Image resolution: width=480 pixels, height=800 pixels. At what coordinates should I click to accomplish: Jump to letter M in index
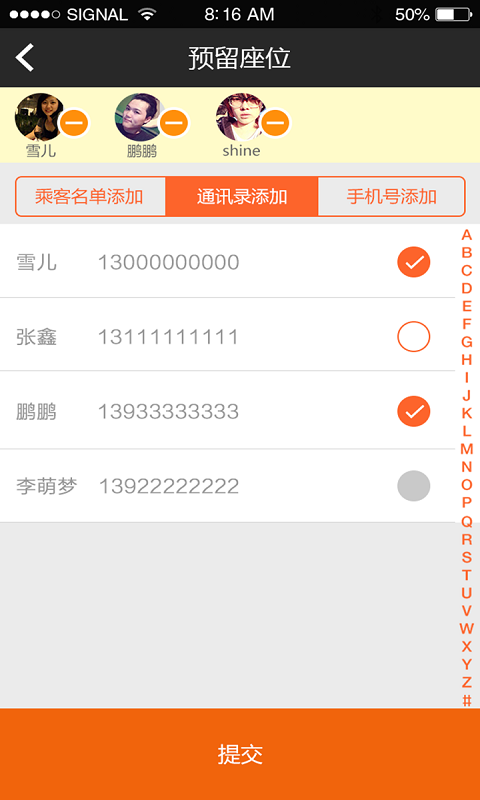point(466,449)
